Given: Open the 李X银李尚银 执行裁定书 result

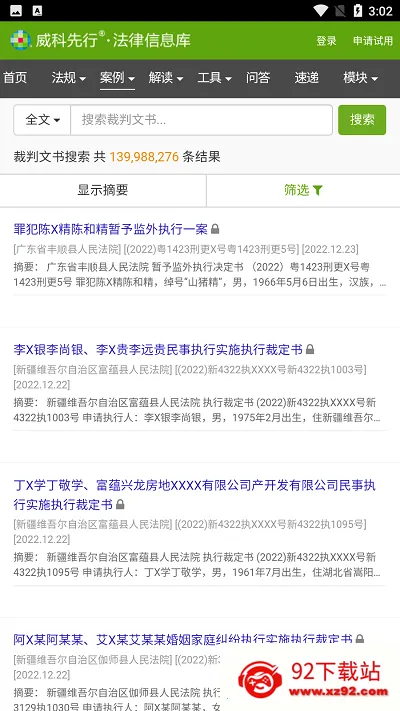Looking at the screenshot, I should [158, 350].
